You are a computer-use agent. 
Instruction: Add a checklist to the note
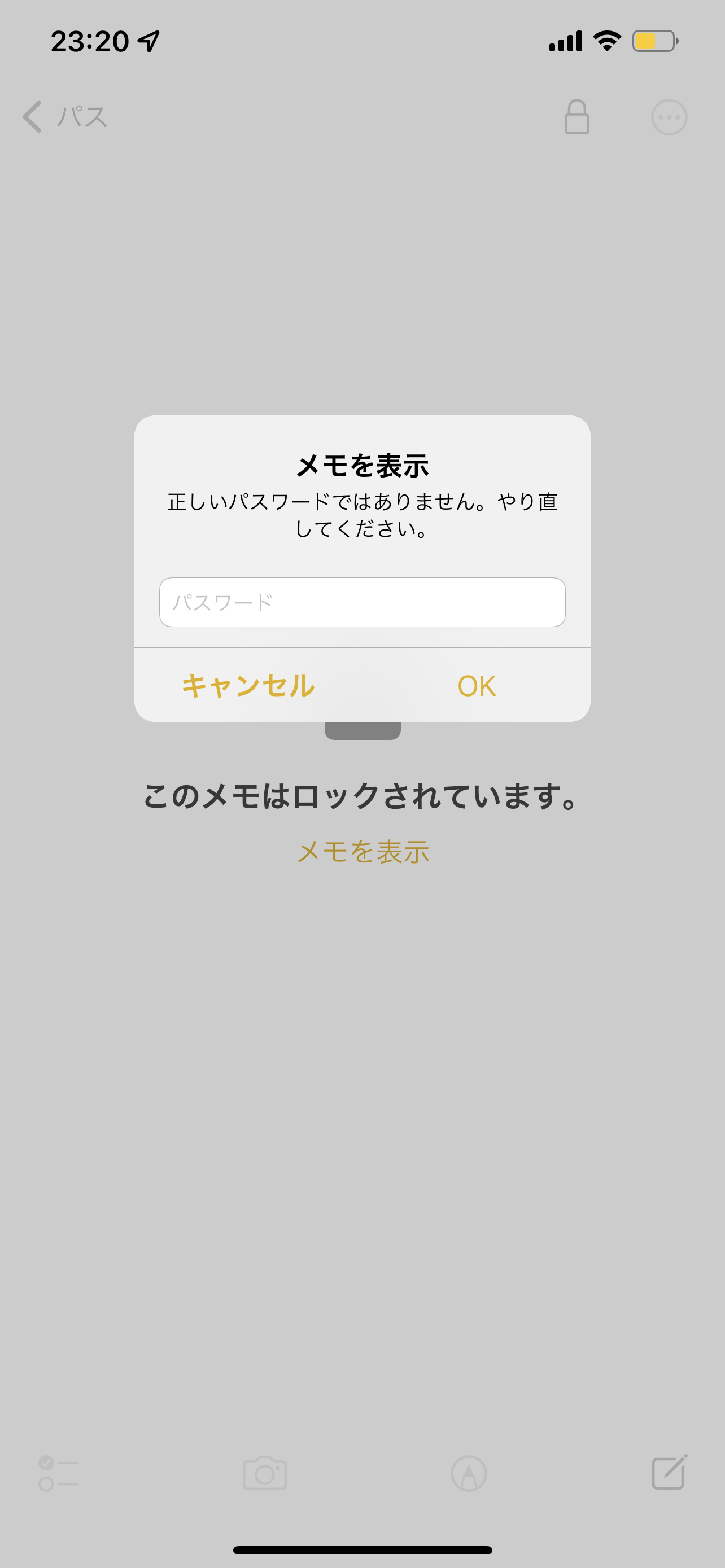click(x=58, y=1473)
